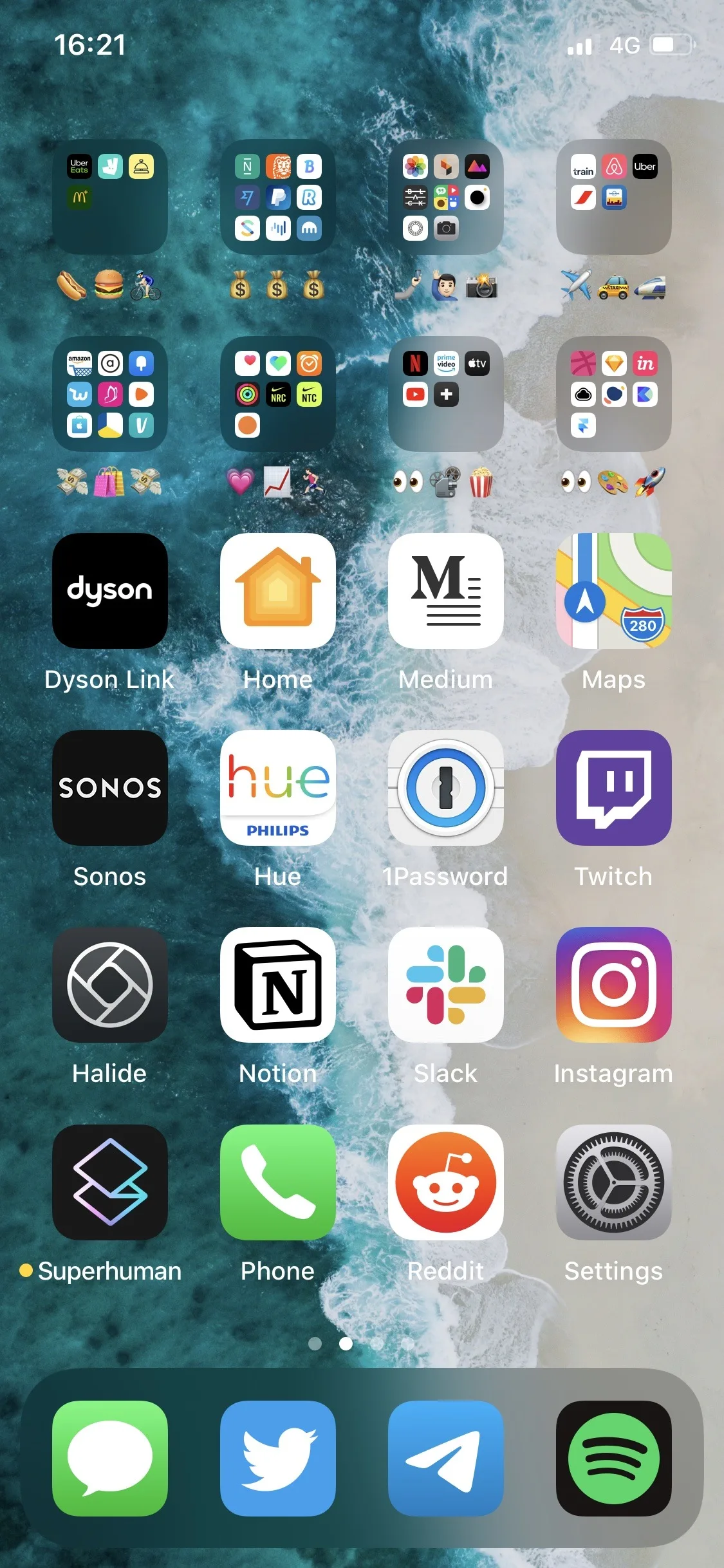Viewport: 724px width, 1568px height.
Task: Launch Twitch
Action: (x=614, y=787)
